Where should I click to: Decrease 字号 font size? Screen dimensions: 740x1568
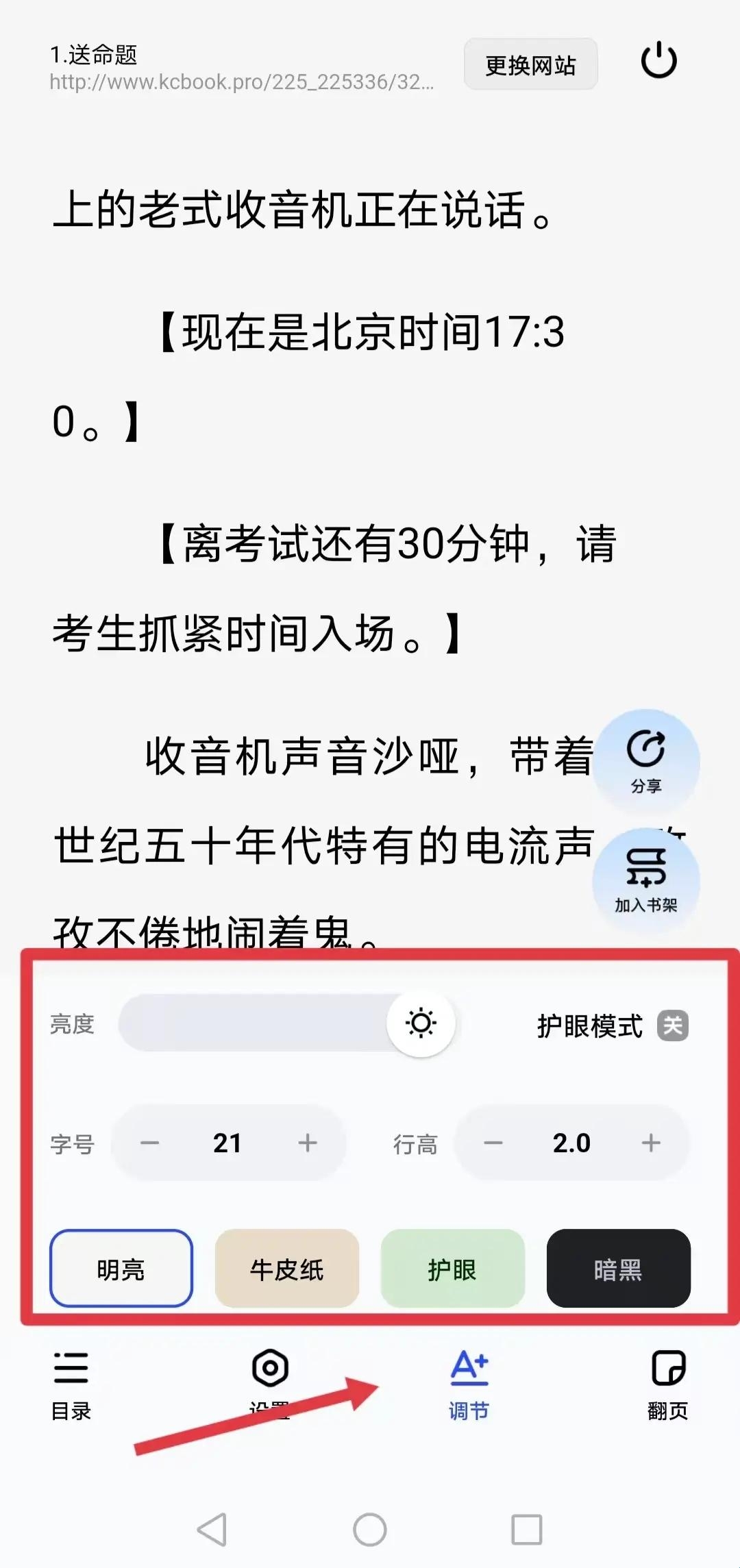pos(149,1143)
